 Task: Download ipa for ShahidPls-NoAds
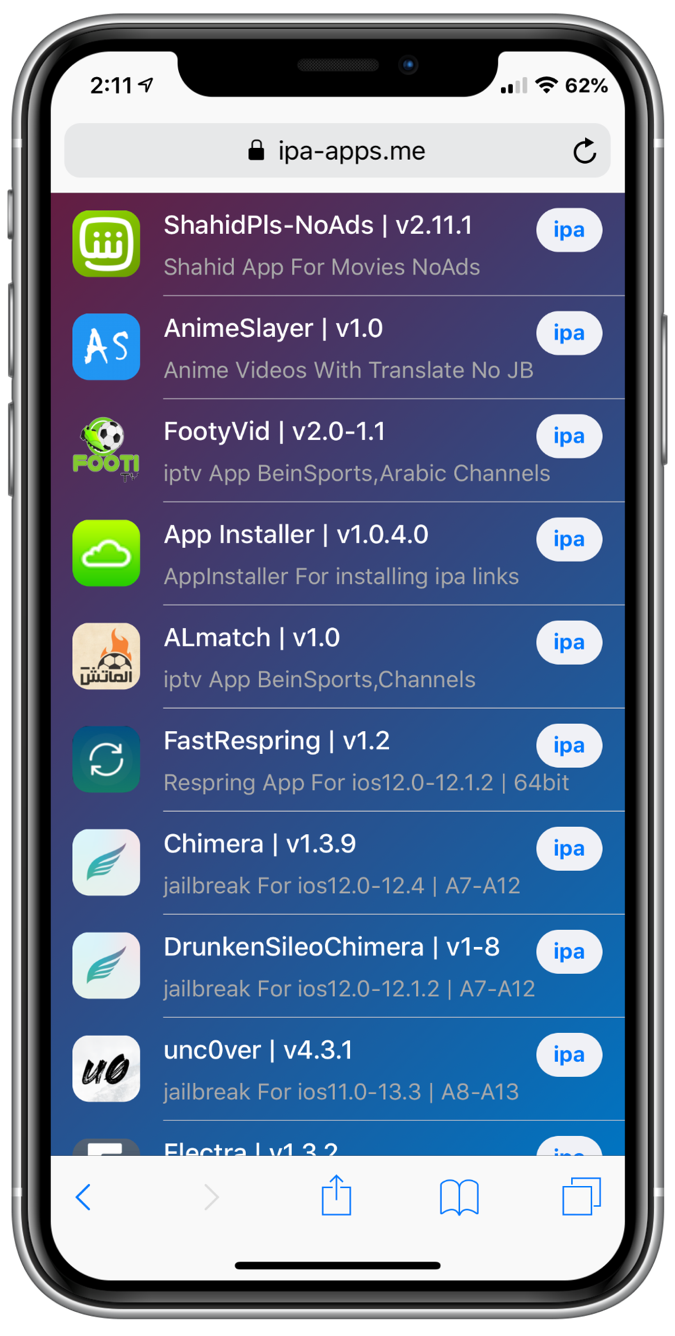click(569, 231)
